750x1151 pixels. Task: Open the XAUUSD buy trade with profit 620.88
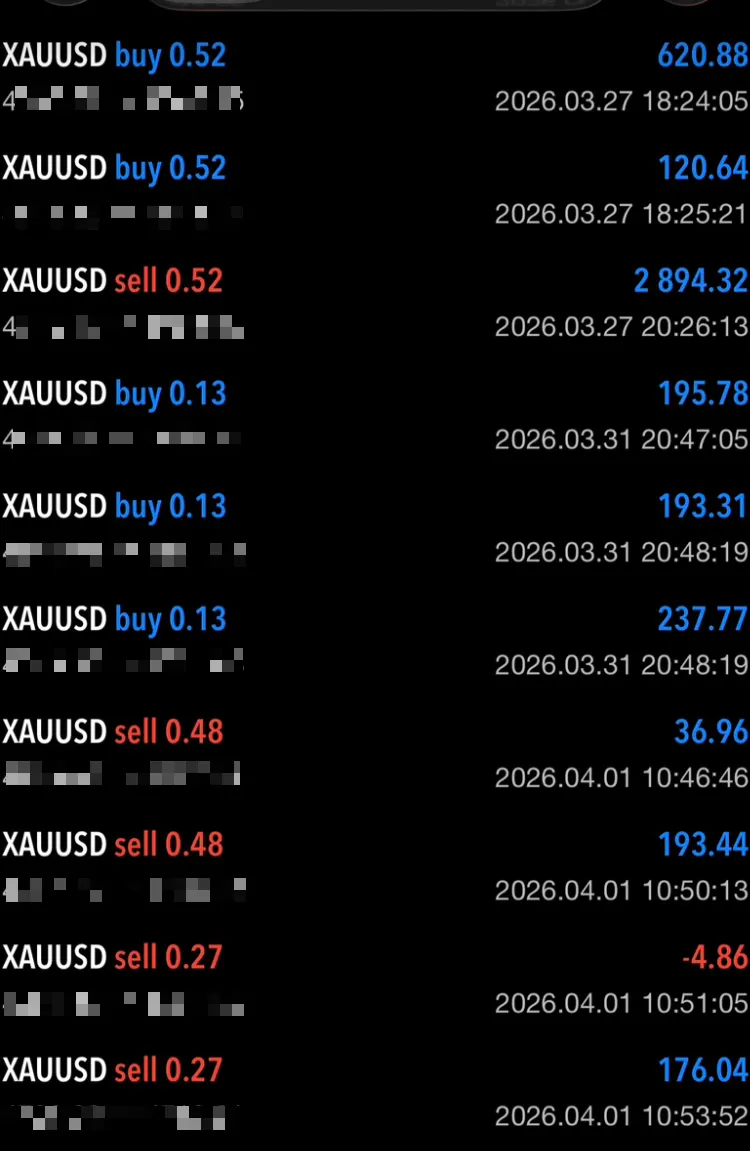[374, 76]
